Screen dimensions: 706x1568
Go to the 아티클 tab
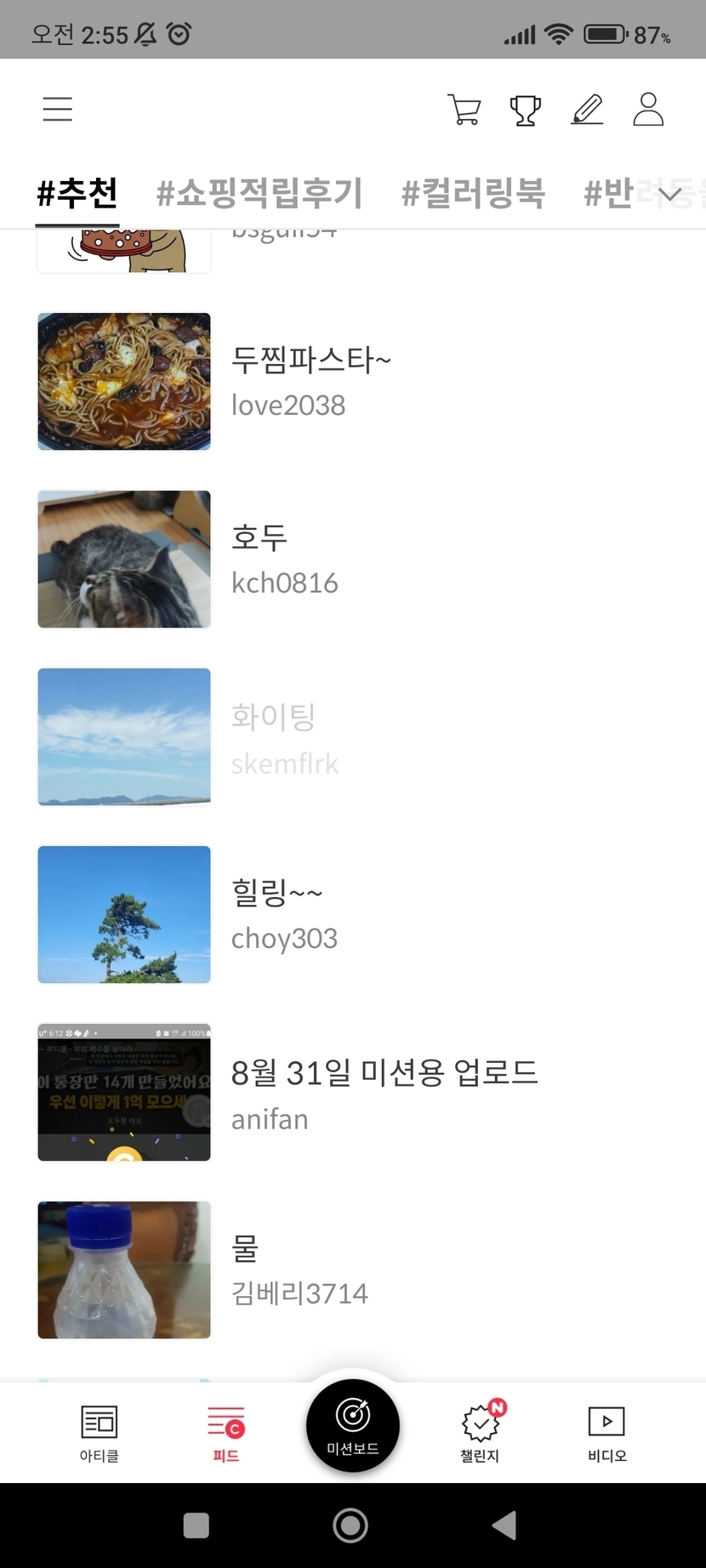(100, 1434)
